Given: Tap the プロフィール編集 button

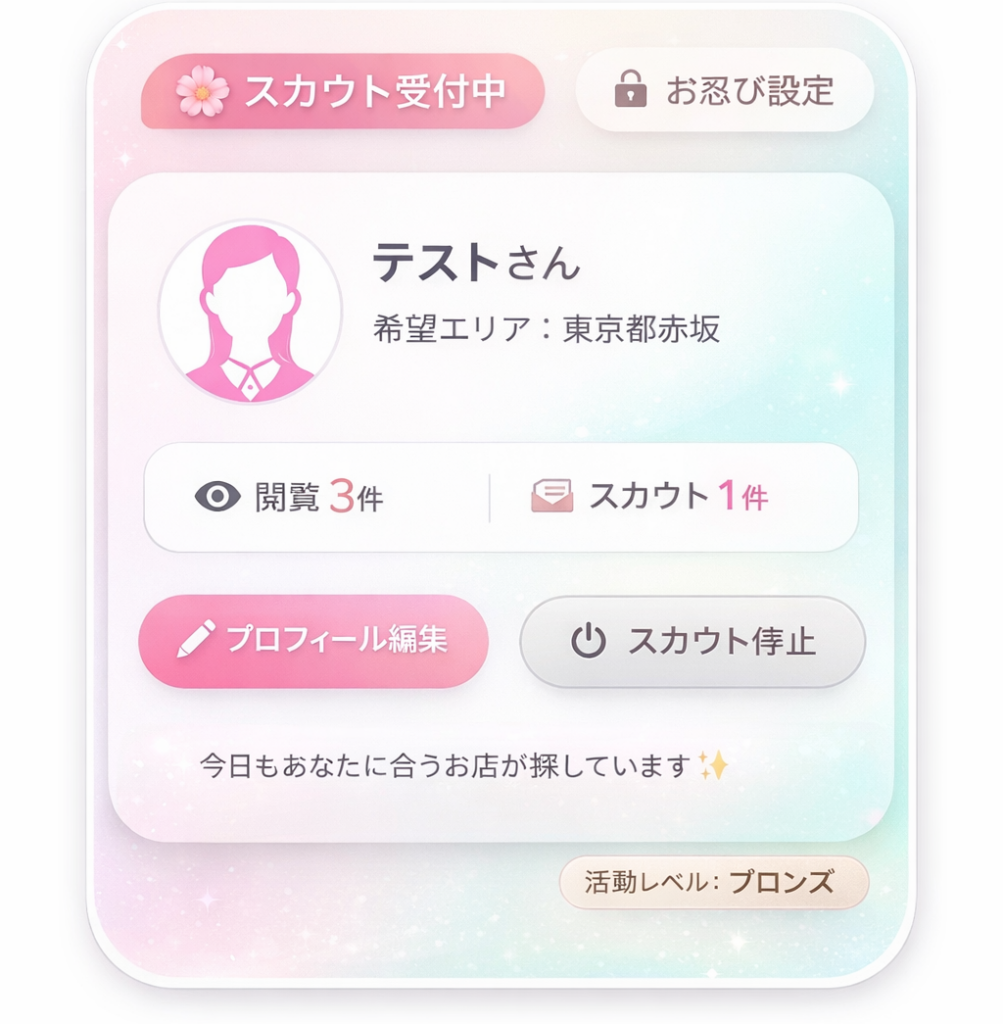Looking at the screenshot, I should pos(313,640).
